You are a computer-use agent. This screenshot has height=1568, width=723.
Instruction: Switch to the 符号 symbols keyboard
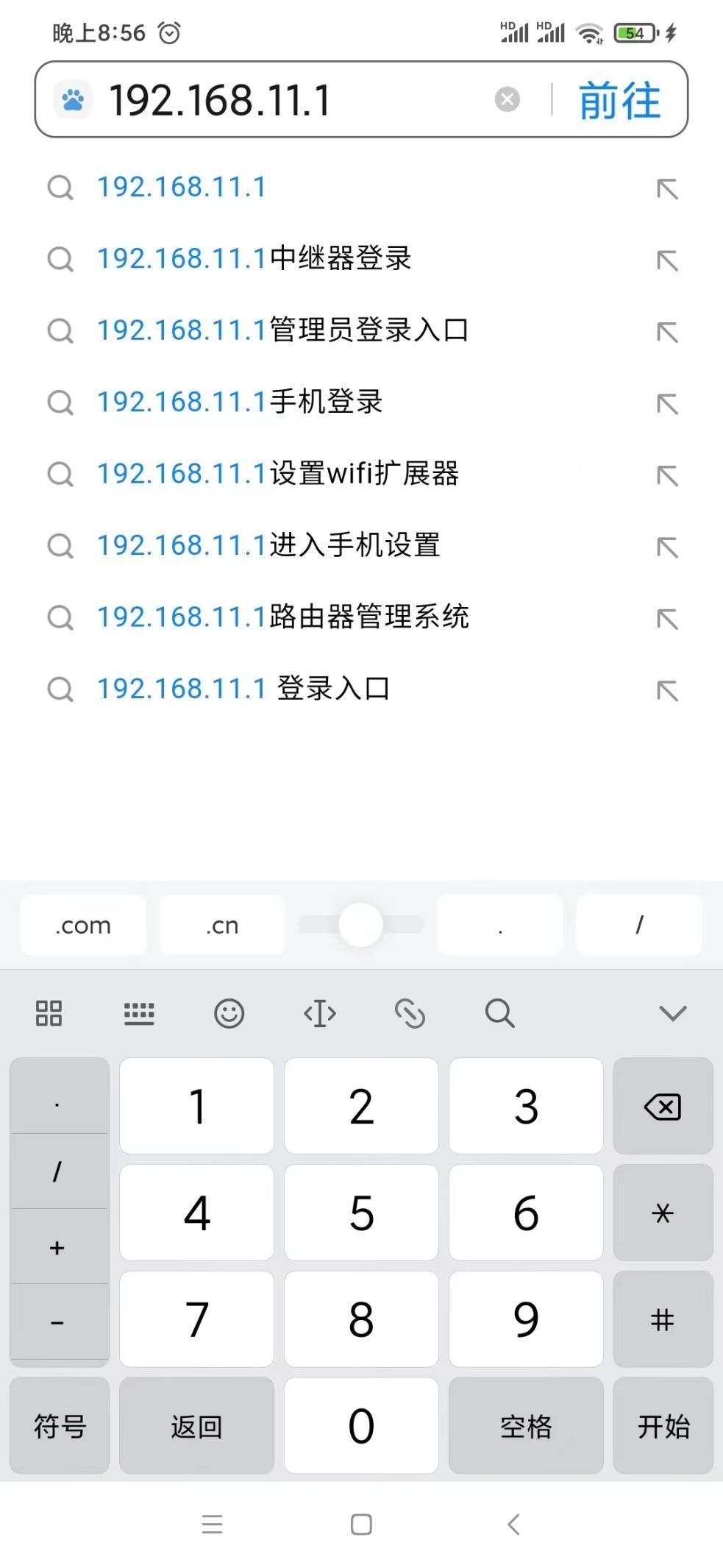(60, 1426)
